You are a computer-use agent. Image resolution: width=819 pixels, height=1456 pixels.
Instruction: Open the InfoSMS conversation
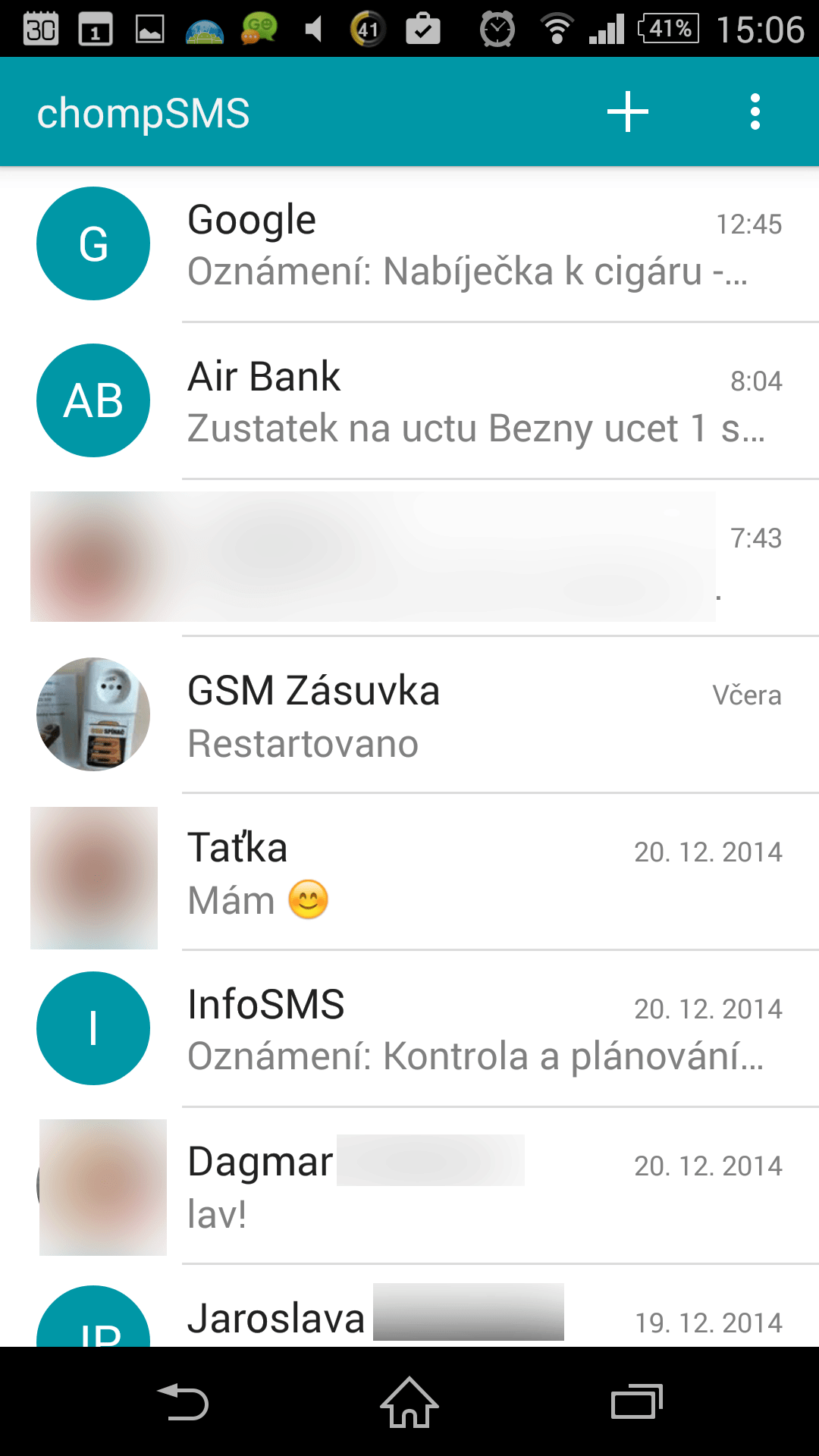point(409,1029)
